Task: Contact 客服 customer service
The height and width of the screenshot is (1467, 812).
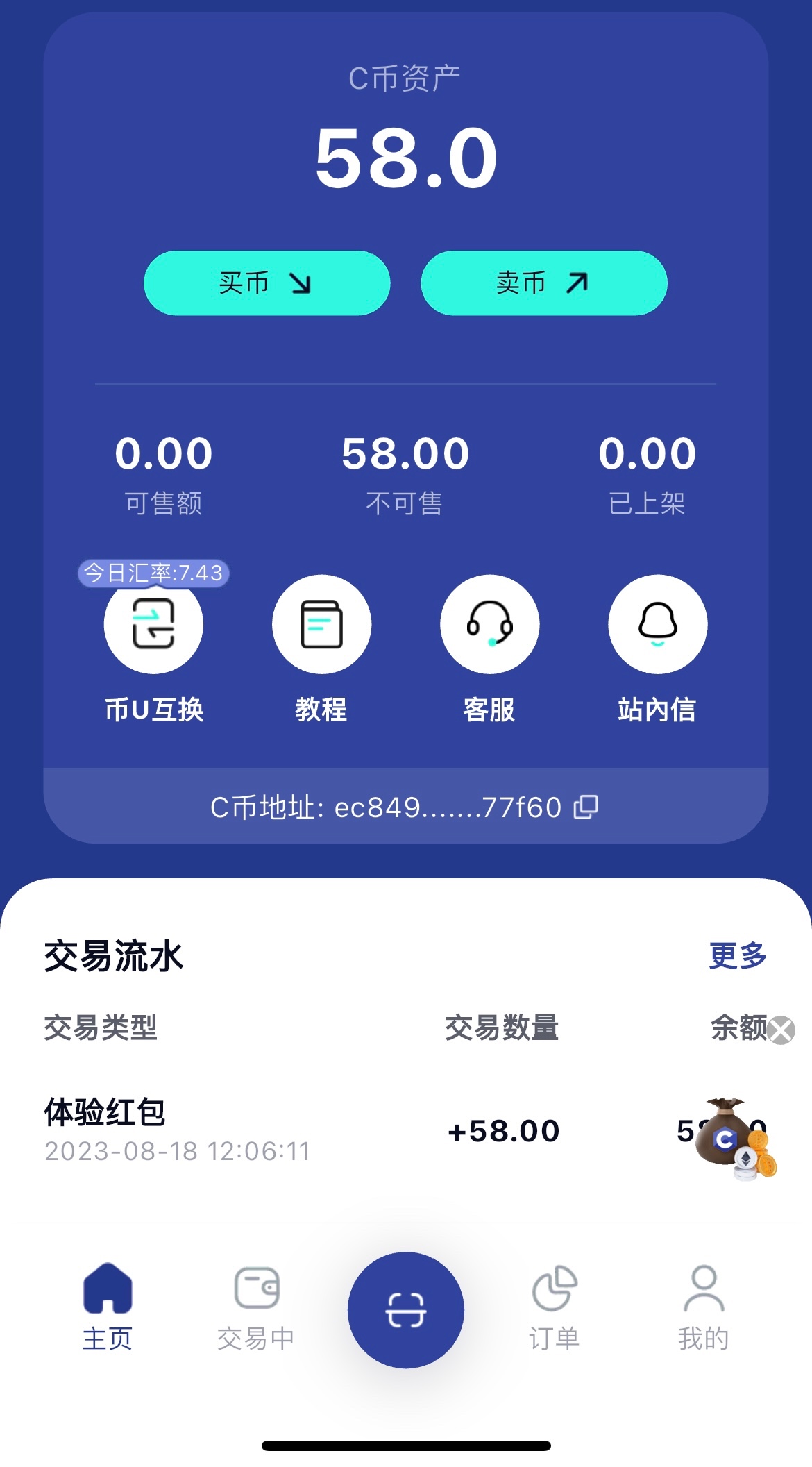Action: coord(489,624)
